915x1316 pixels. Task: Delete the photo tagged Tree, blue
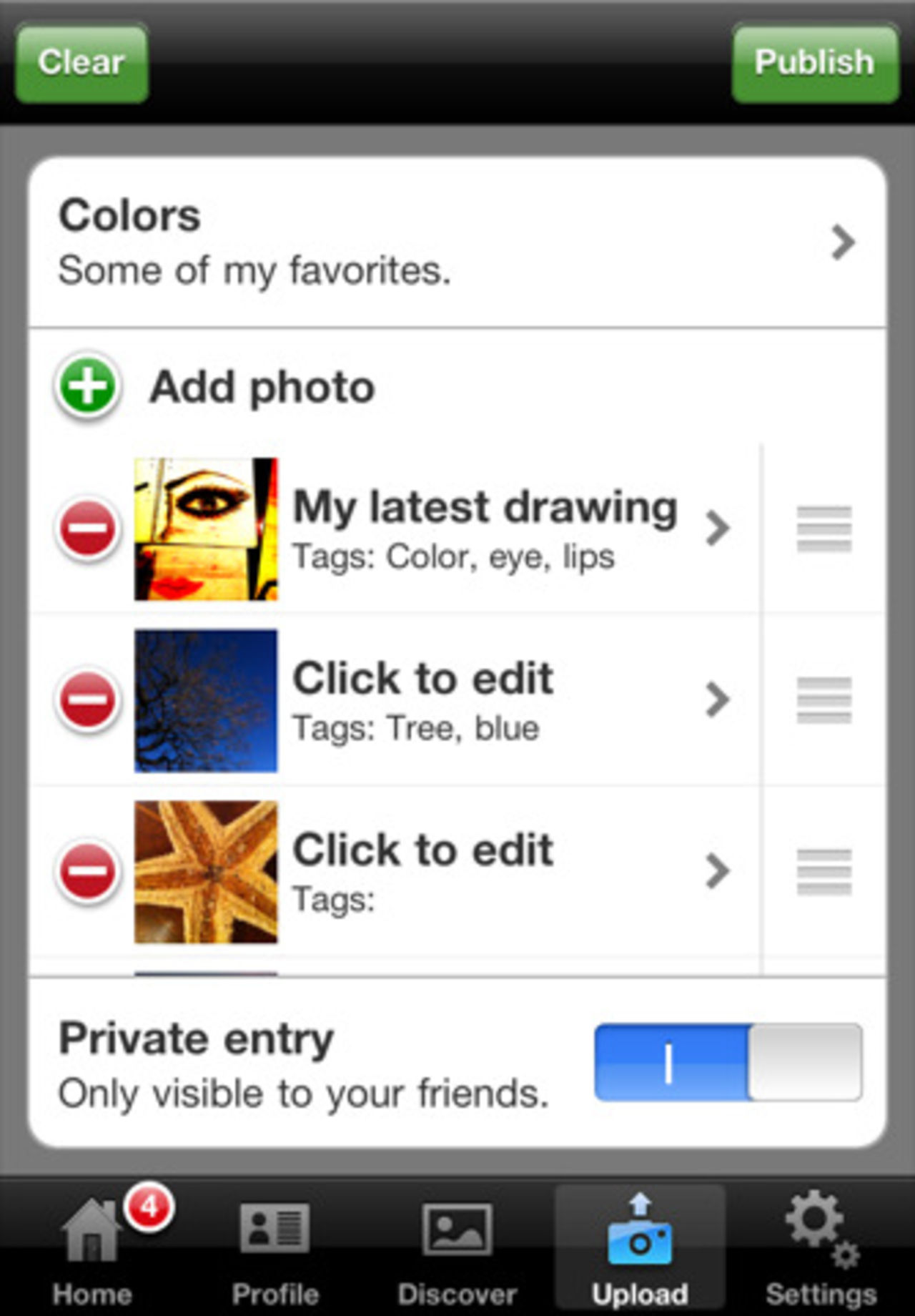click(87, 700)
